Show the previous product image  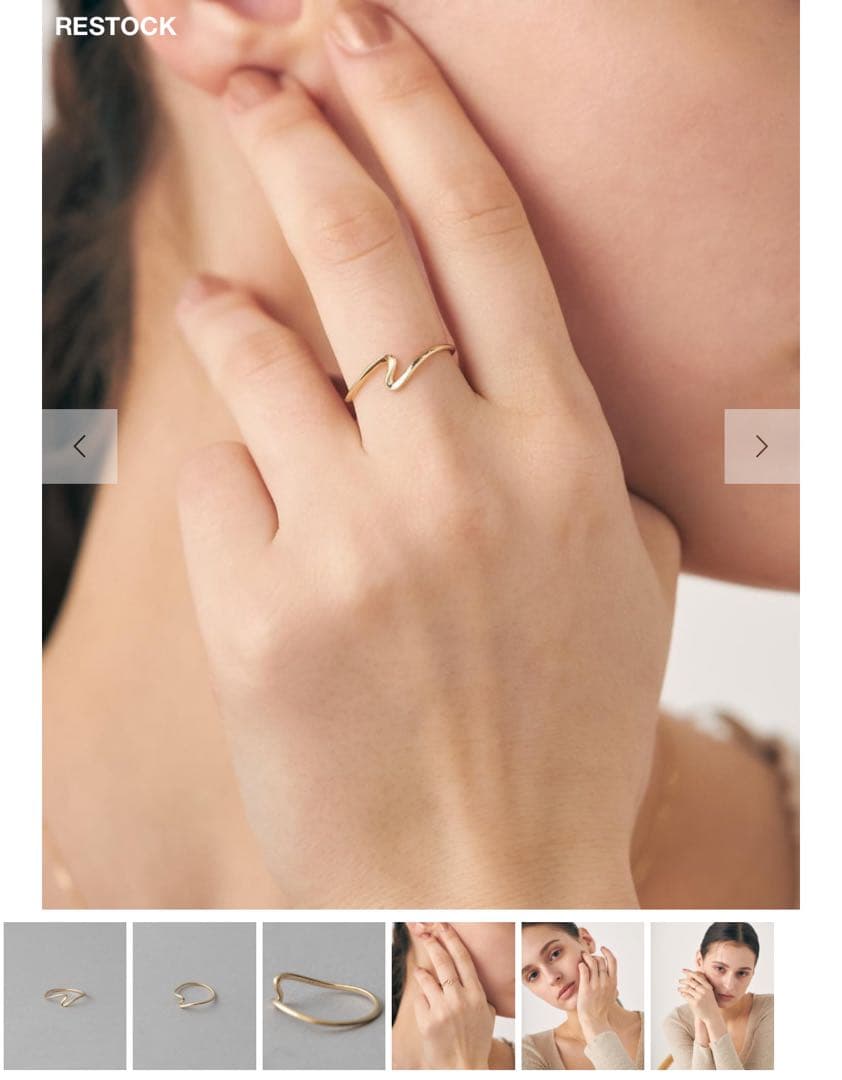(79, 446)
